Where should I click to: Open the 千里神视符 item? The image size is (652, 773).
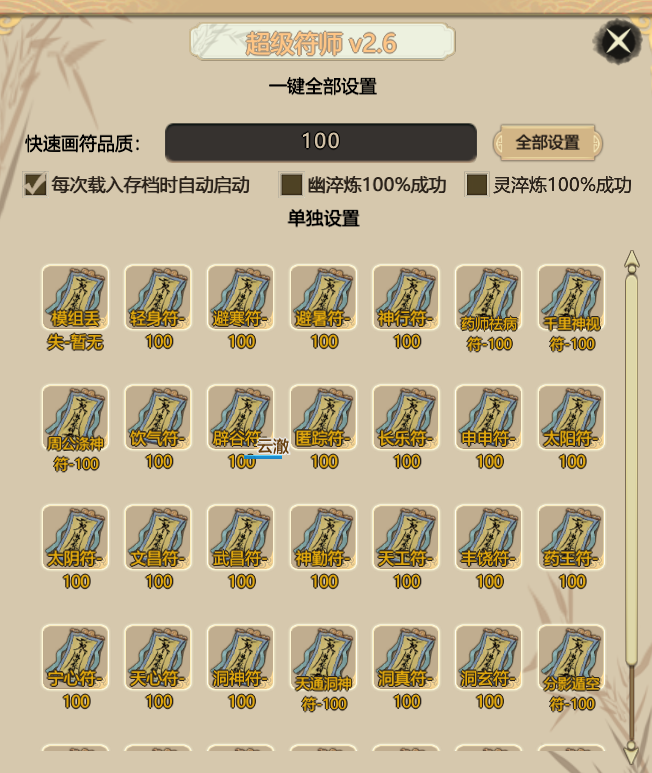pos(571,298)
